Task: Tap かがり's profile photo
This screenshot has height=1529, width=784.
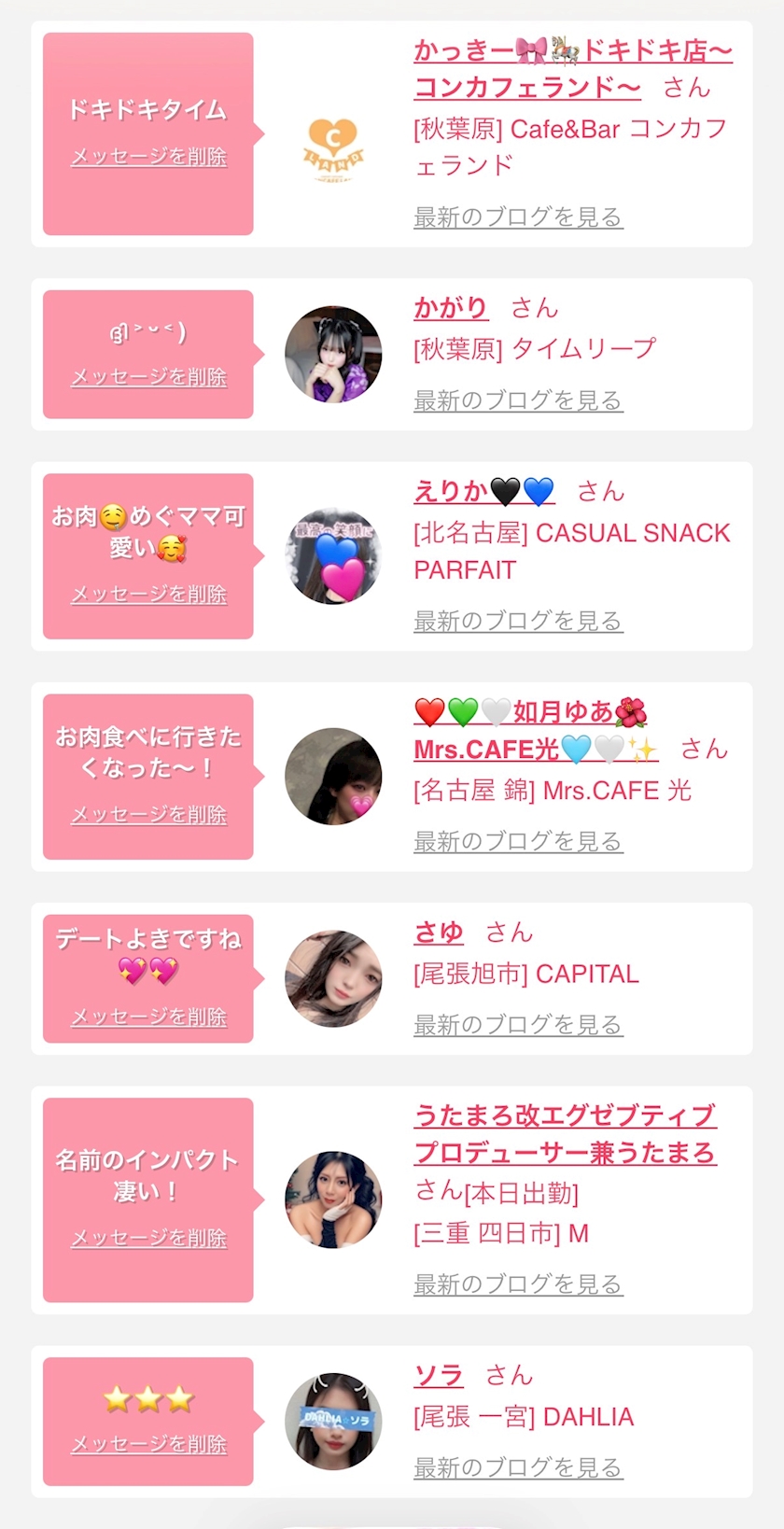Action: pos(333,355)
